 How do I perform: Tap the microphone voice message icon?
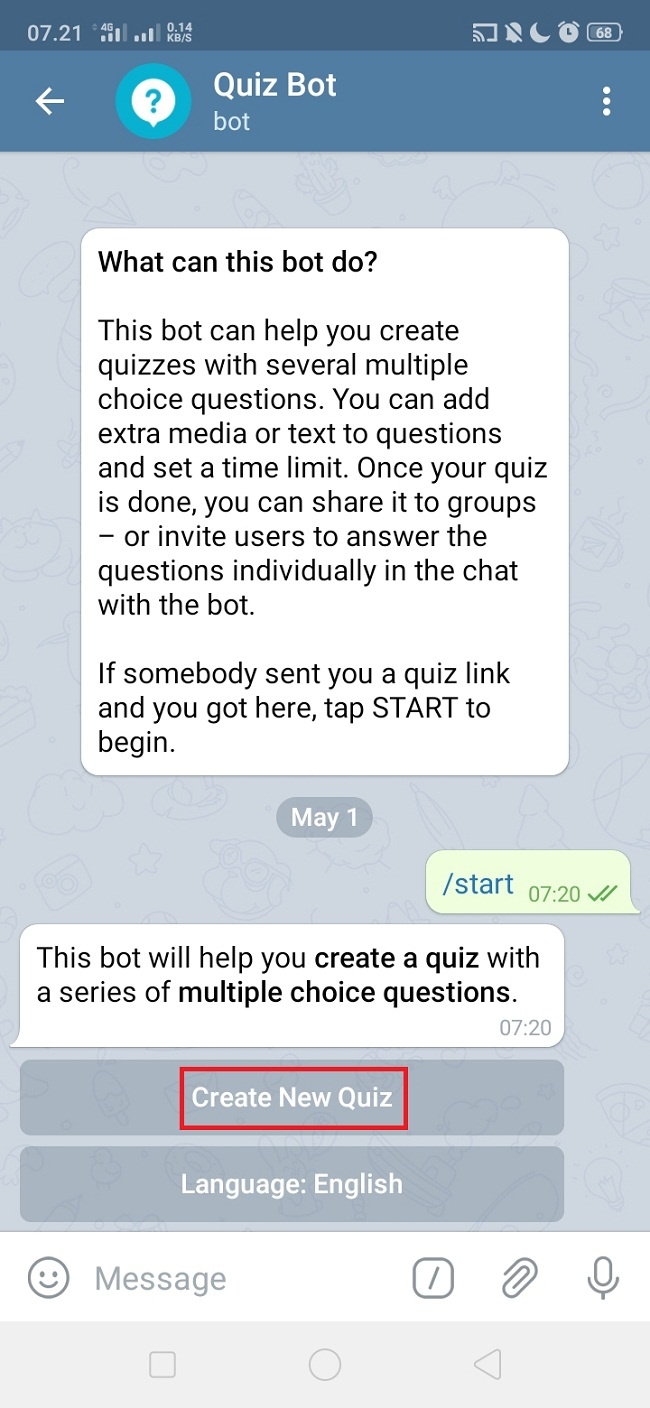point(602,1278)
